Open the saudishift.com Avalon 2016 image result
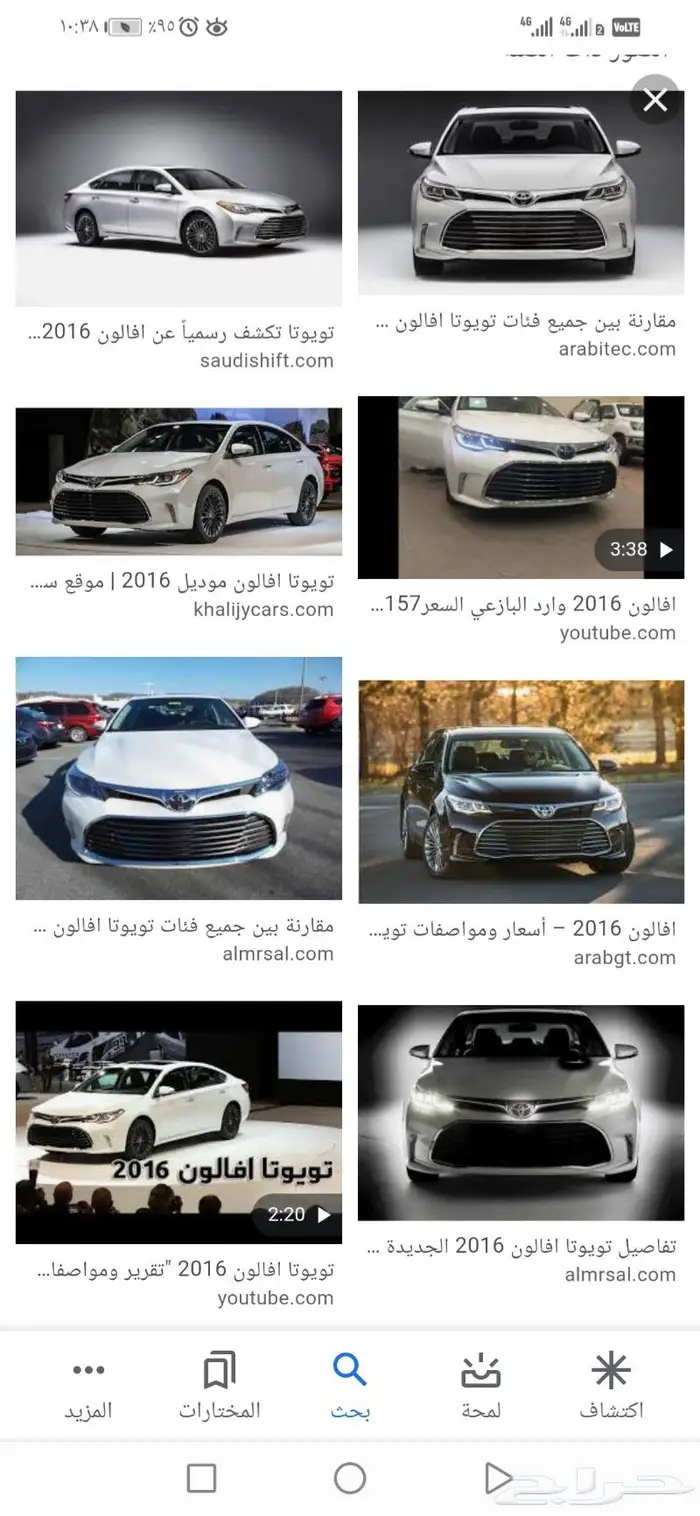Image resolution: width=700 pixels, height=1516 pixels. 179,198
